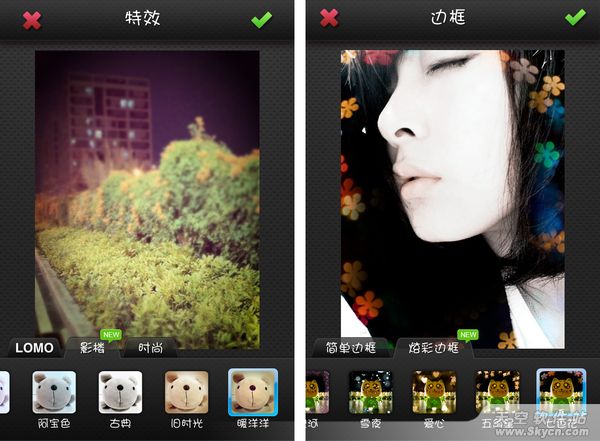Cancel changes on the 边框 screen
Image resolution: width=600 pixels, height=441 pixels.
pyautogui.click(x=329, y=18)
